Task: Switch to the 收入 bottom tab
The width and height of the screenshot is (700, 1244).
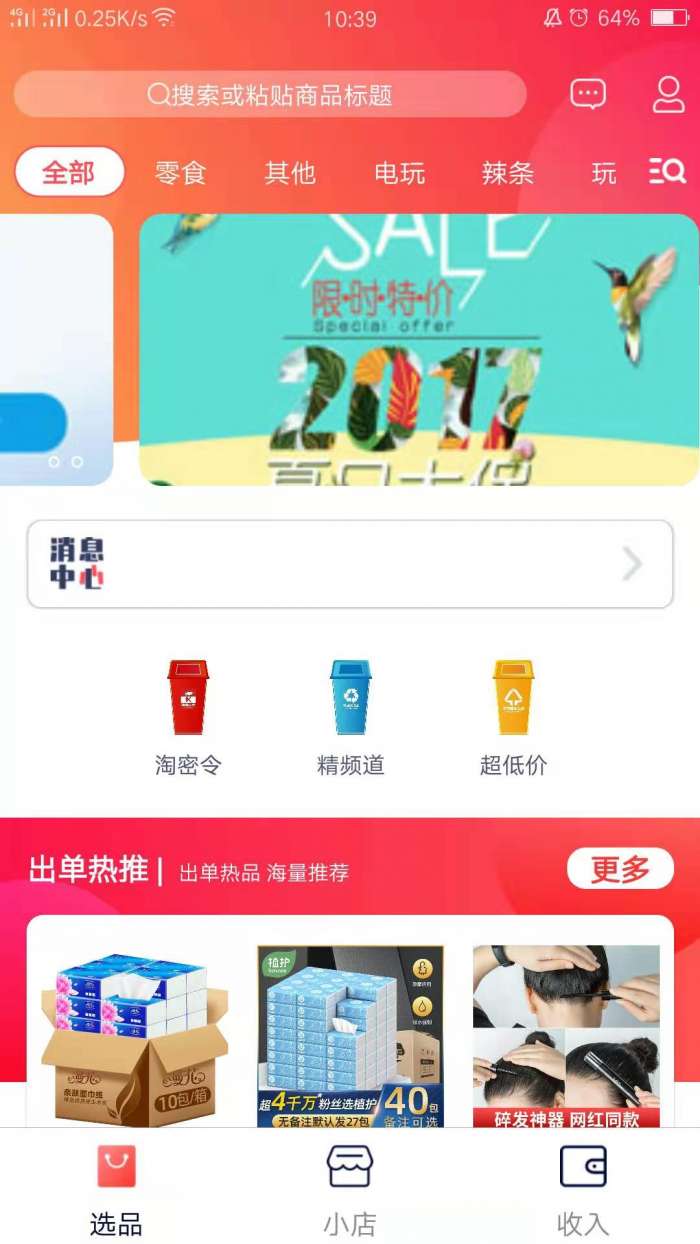Action: point(583,1190)
